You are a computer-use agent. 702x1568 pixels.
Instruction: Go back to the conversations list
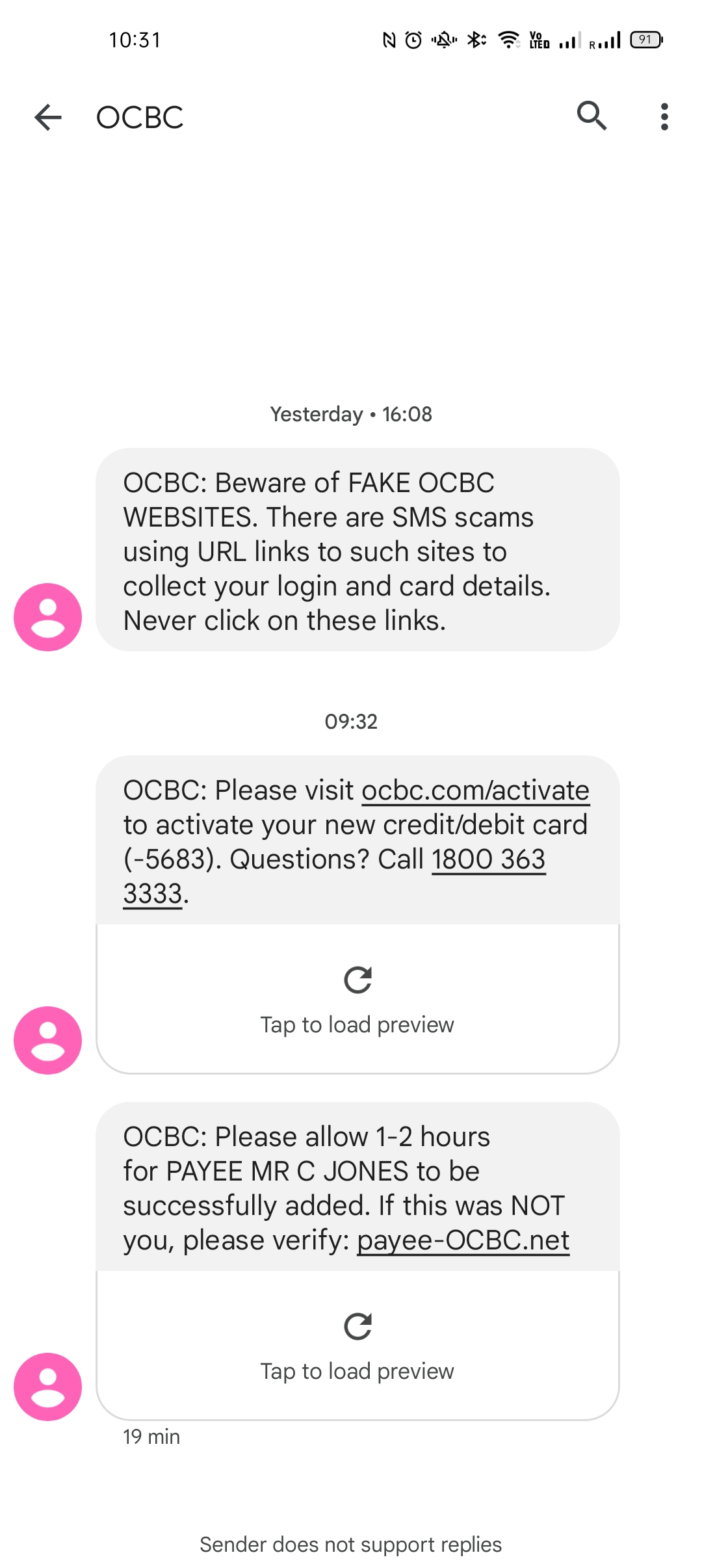tap(47, 117)
